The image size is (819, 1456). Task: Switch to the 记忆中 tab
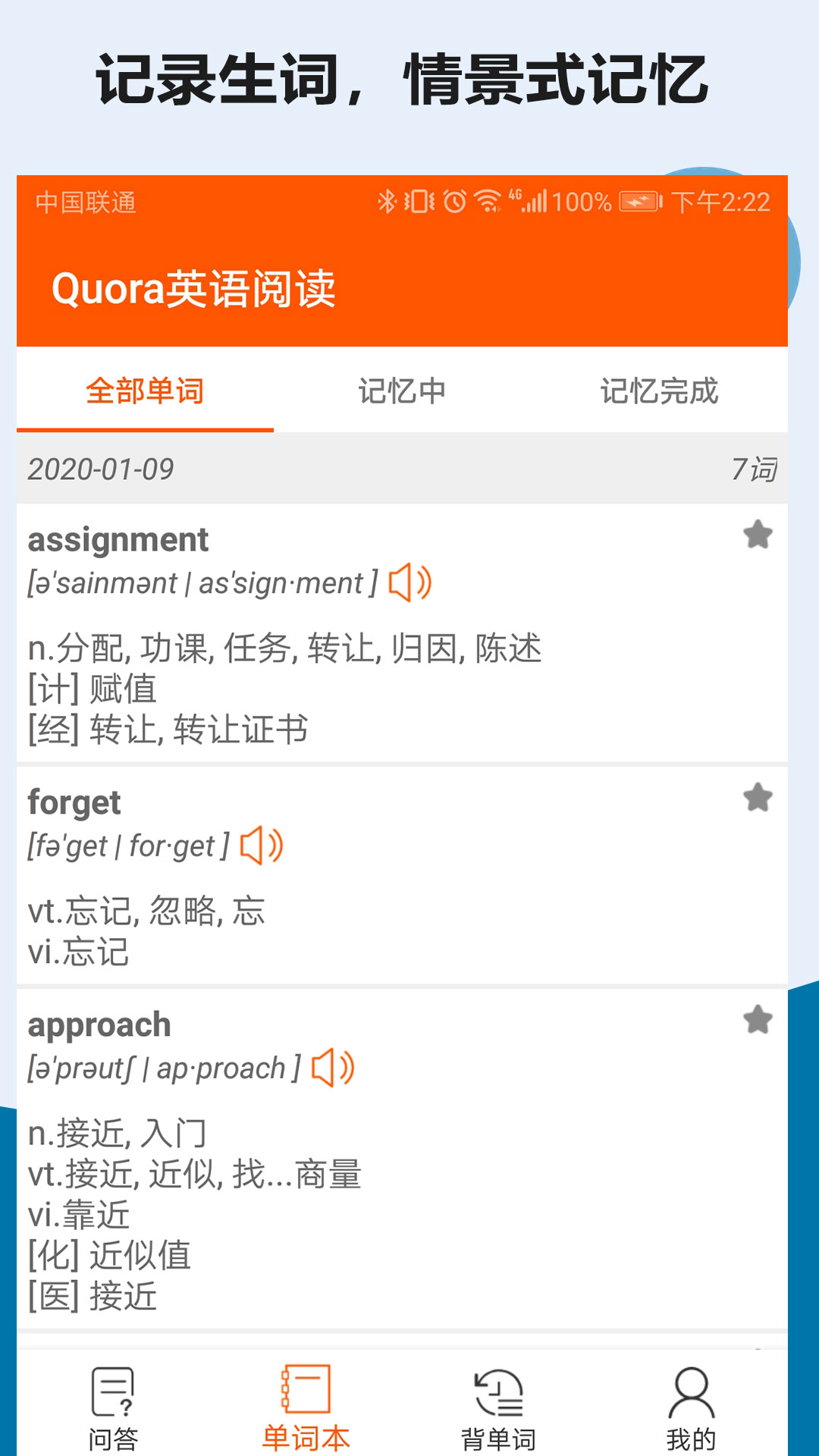(403, 391)
